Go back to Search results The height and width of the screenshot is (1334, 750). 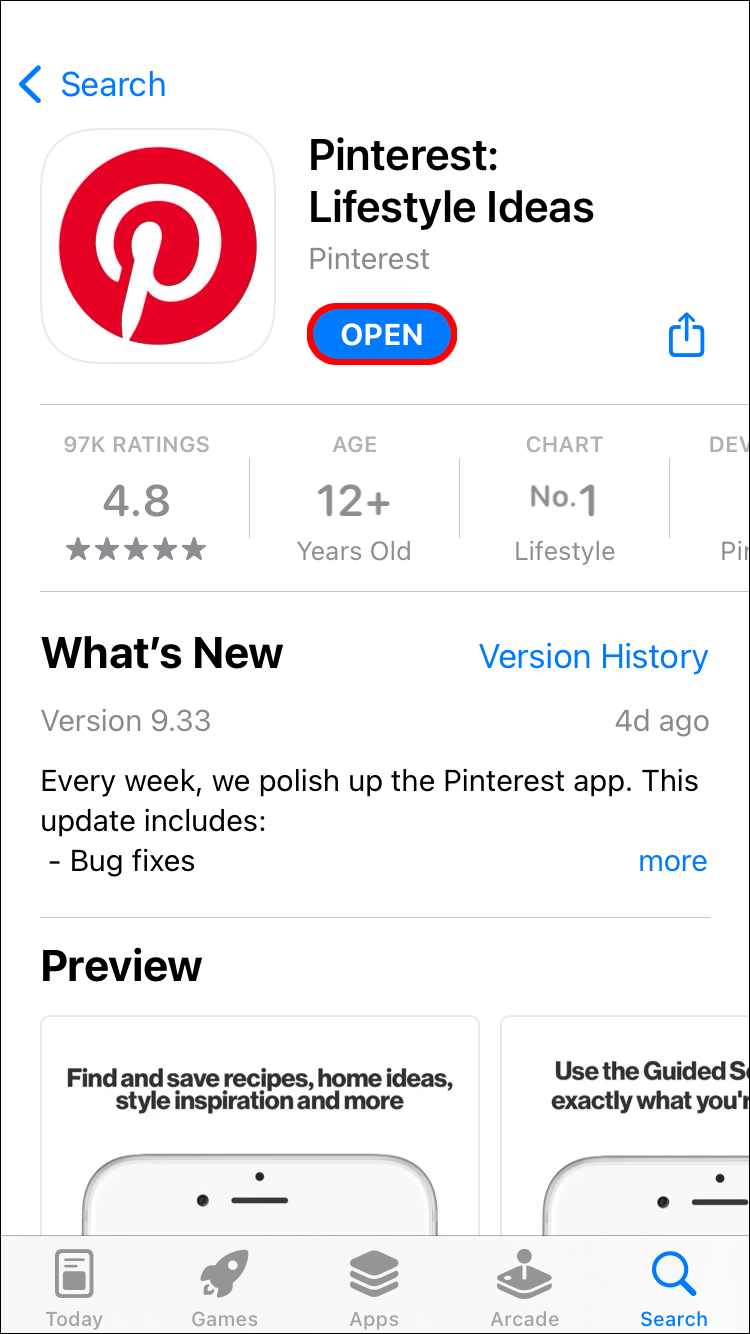[93, 85]
